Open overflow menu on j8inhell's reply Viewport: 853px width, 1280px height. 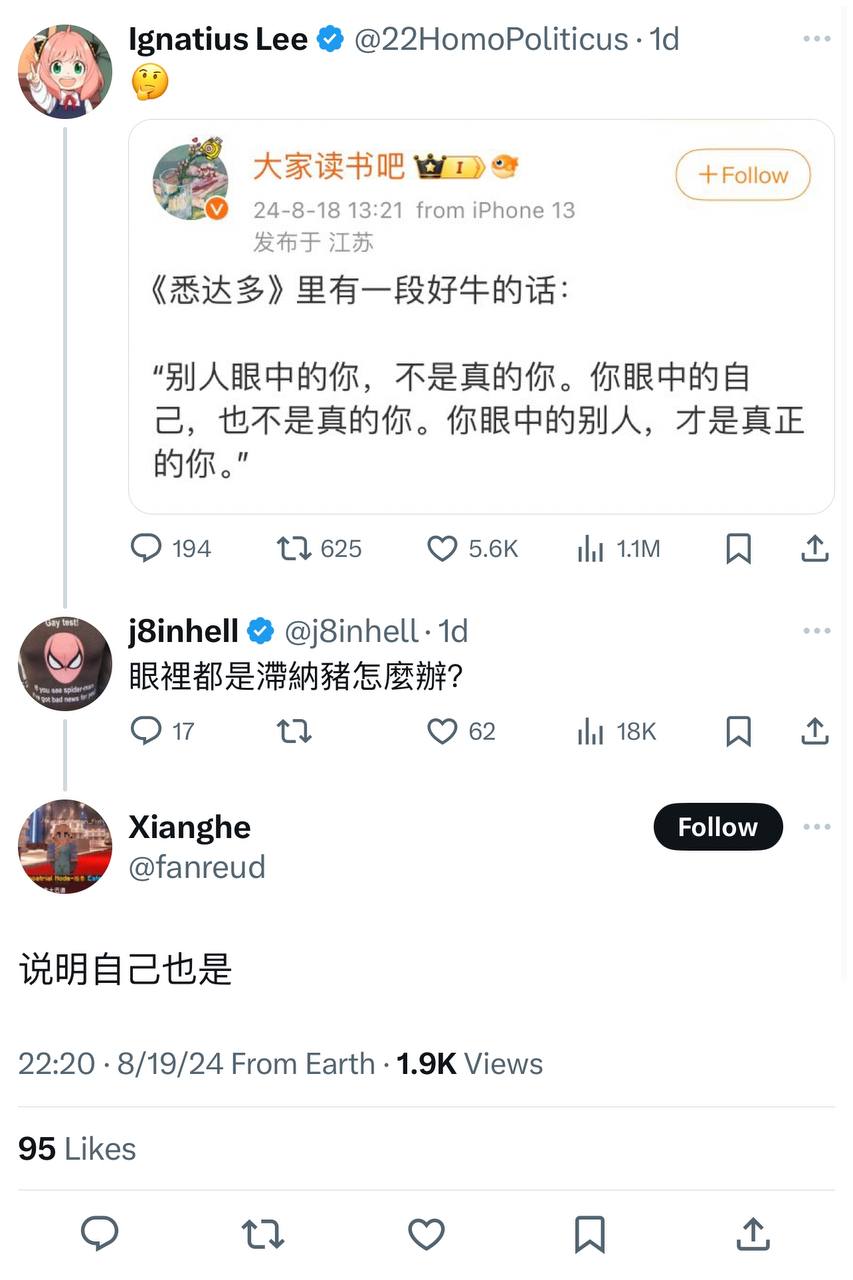pyautogui.click(x=816, y=631)
